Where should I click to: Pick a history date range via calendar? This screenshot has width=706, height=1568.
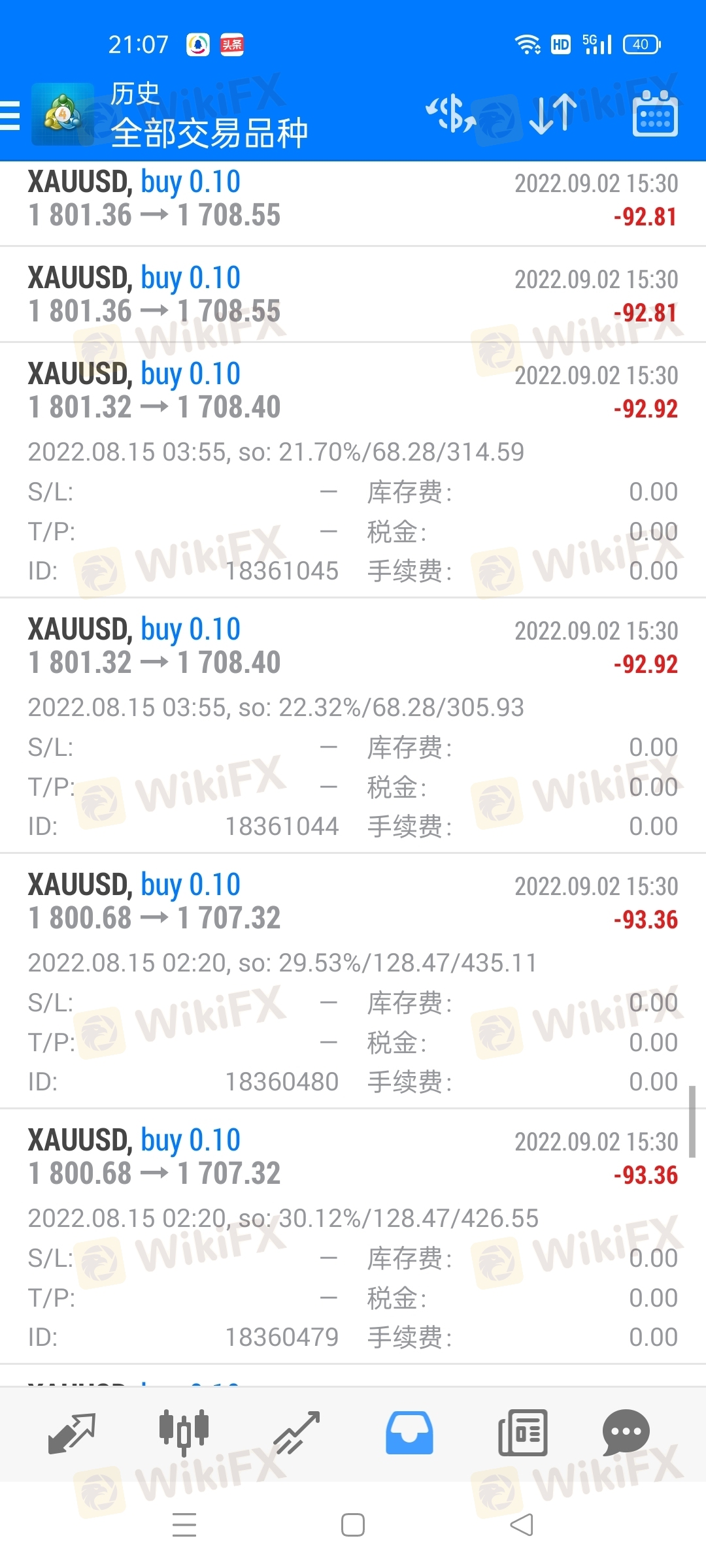point(655,114)
